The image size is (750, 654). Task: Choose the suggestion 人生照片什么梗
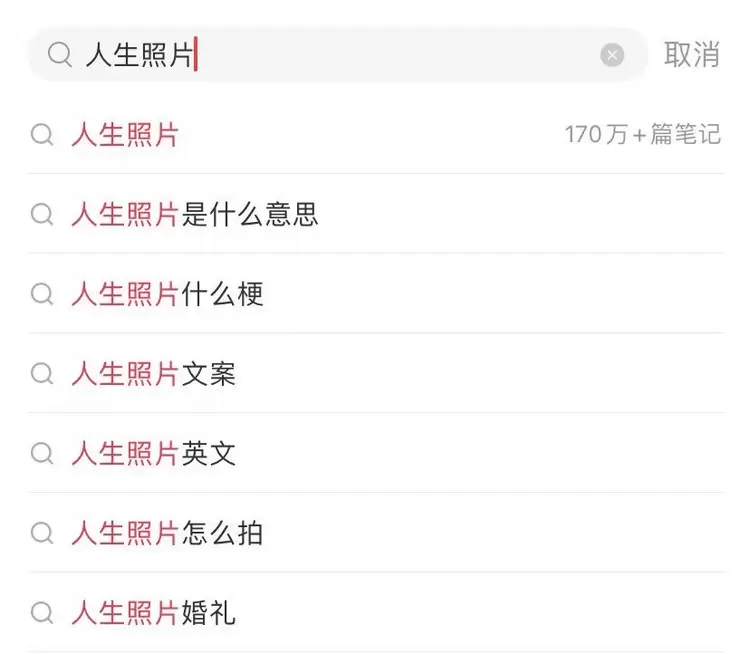(167, 294)
